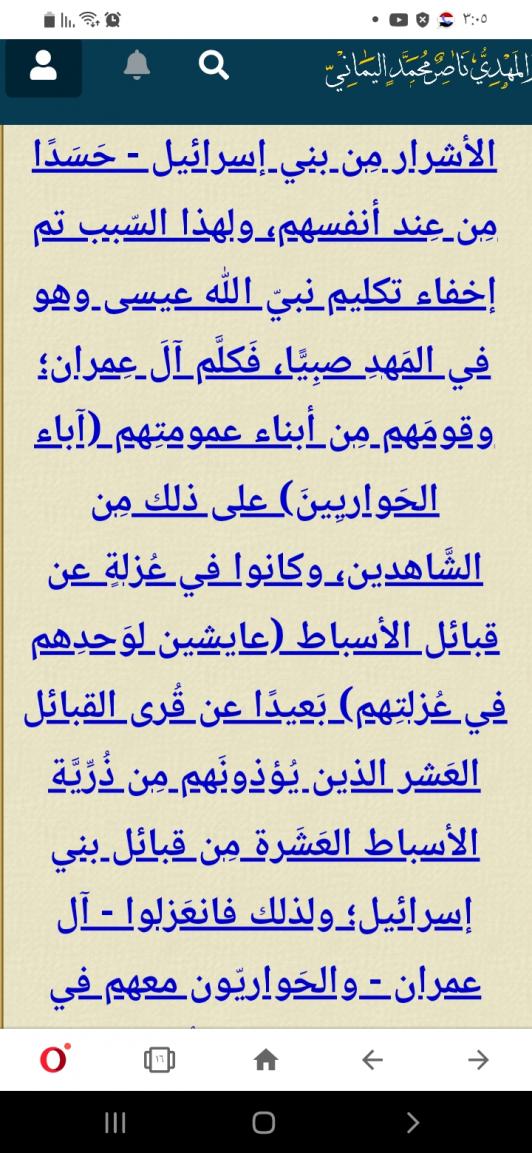Tap the system home button

(x=263, y=1122)
